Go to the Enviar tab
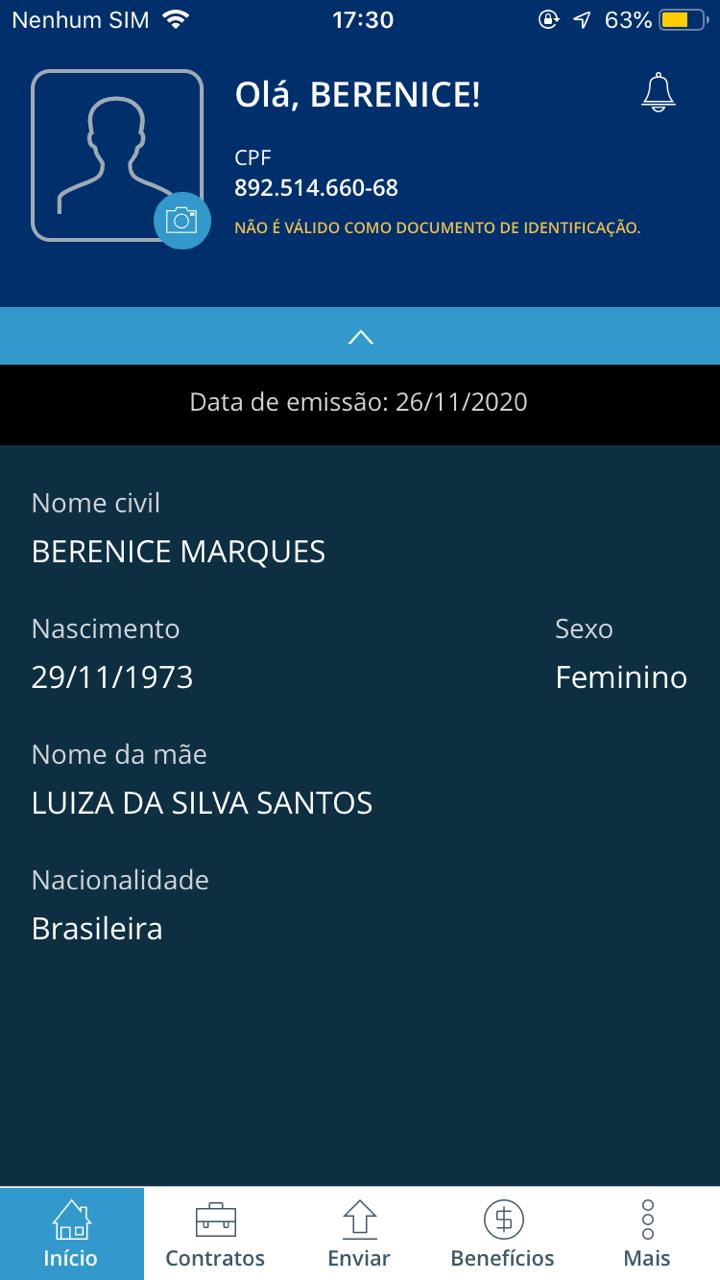This screenshot has height=1280, width=720. pos(360,1234)
